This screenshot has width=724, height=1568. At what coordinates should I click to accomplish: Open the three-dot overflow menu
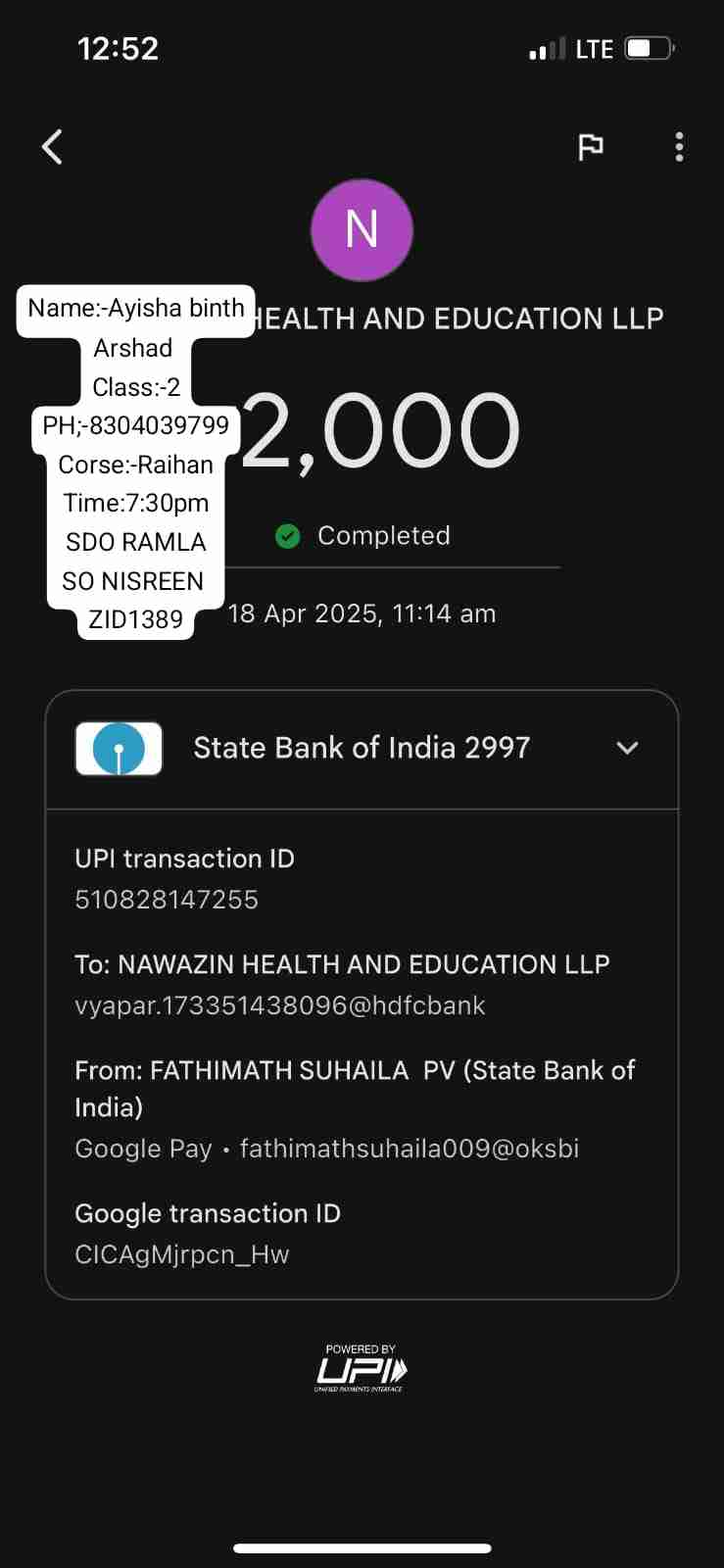pos(679,147)
